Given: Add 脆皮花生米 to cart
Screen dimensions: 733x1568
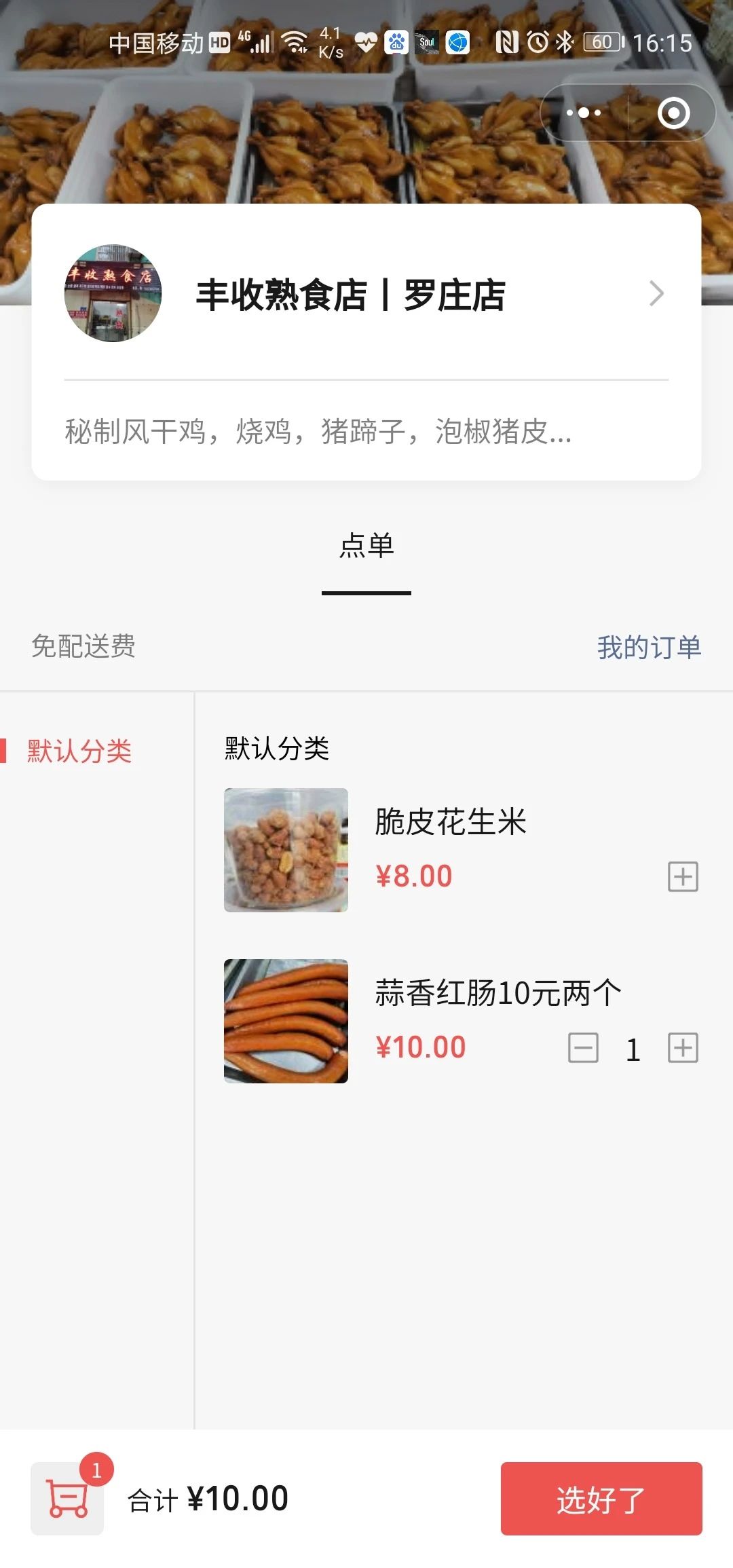Looking at the screenshot, I should (682, 877).
